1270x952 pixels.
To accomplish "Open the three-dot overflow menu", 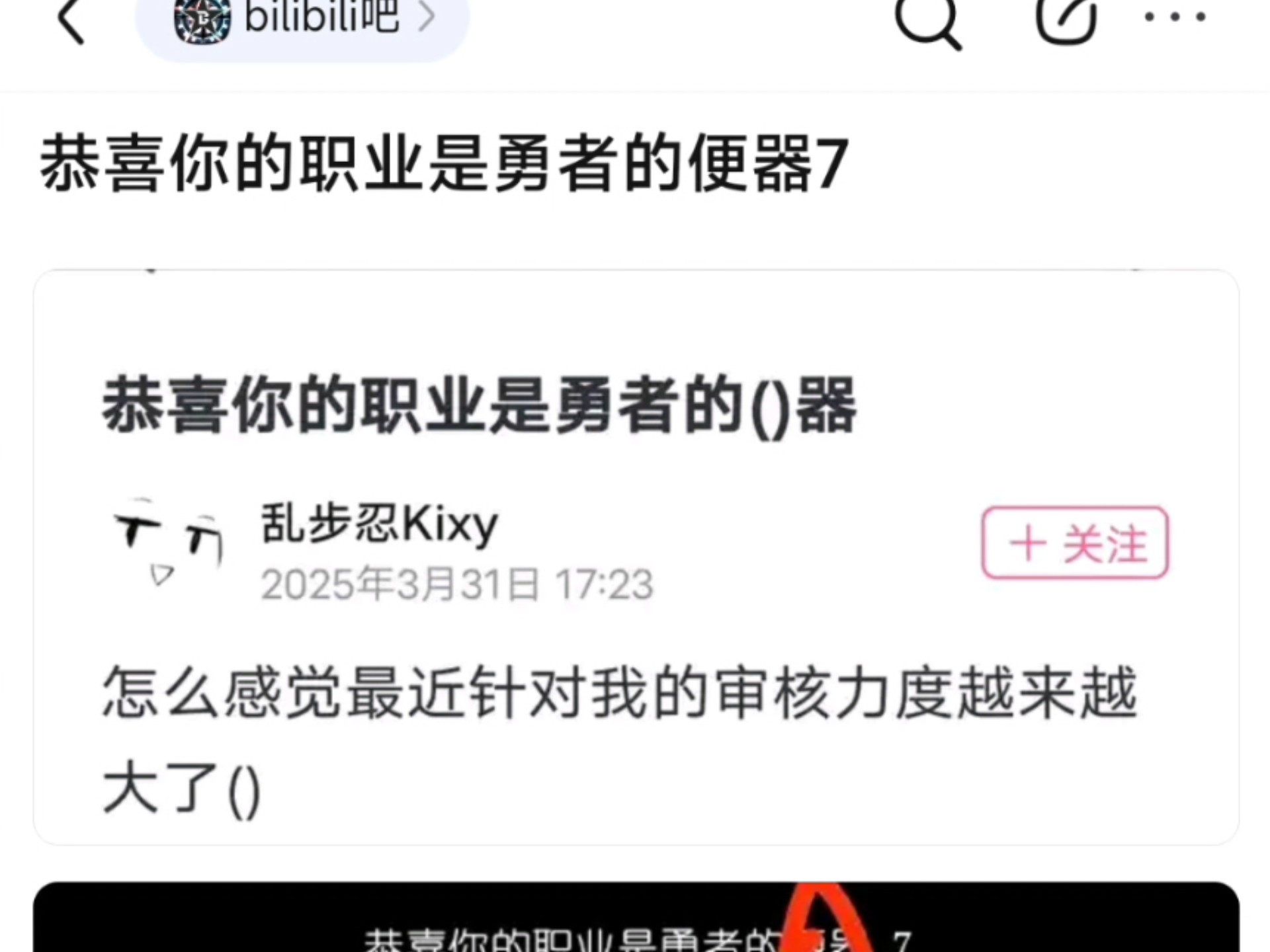I will [1175, 18].
